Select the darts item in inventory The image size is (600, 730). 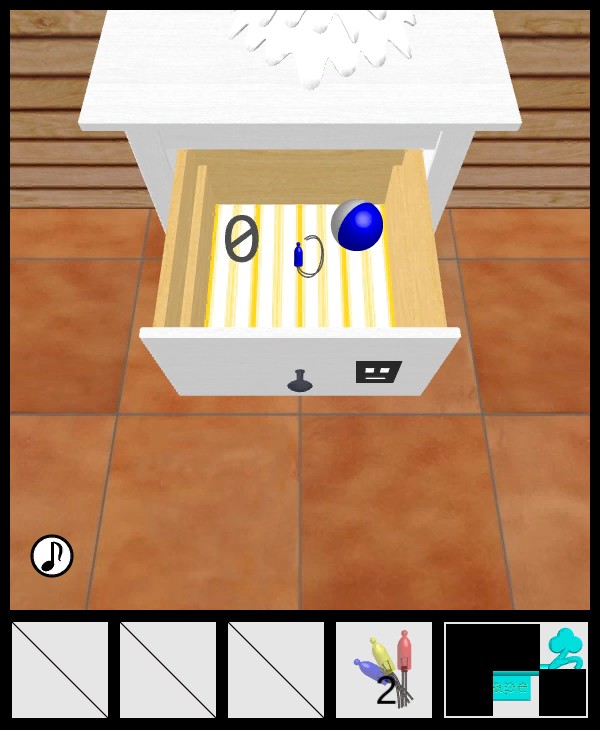click(x=384, y=669)
